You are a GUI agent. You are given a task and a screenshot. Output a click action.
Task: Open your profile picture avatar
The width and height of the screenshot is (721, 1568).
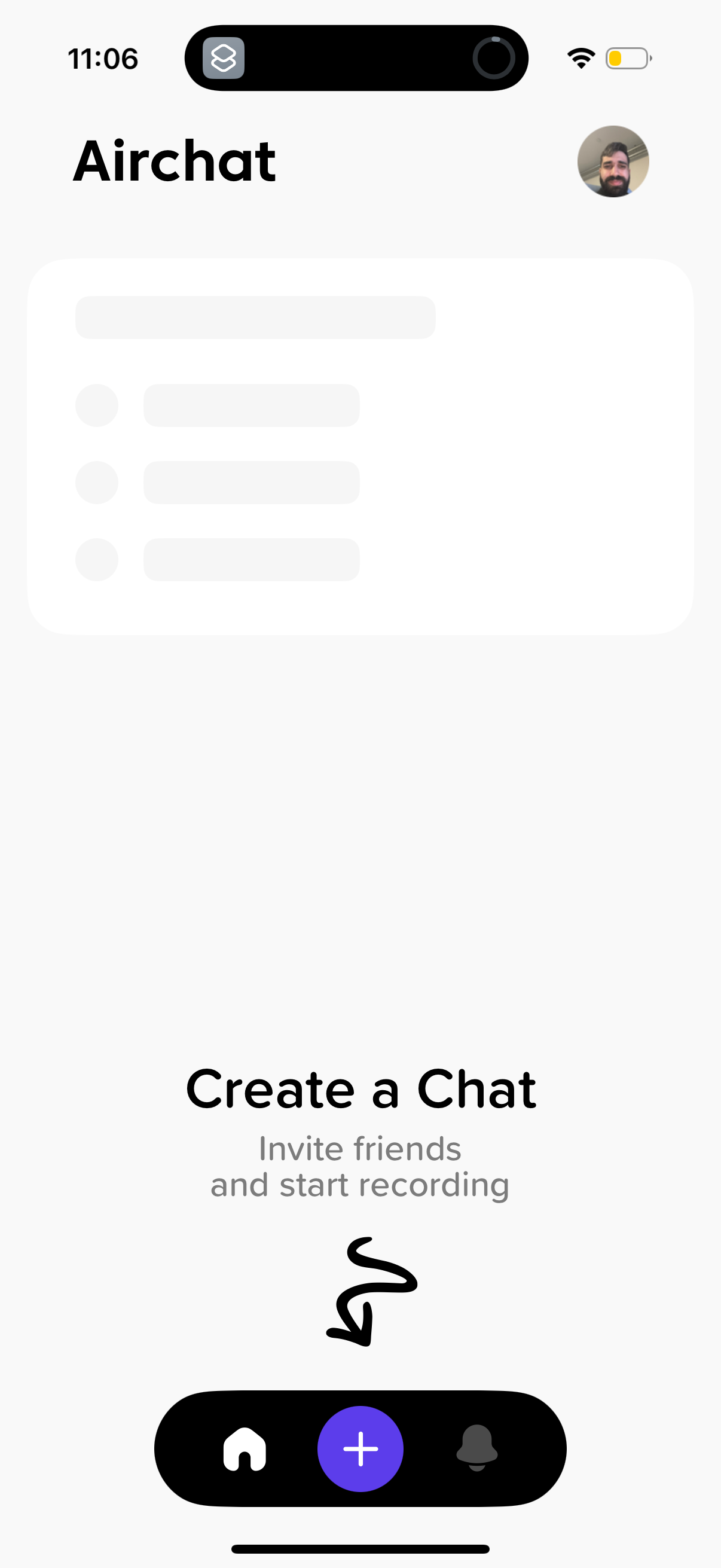613,161
